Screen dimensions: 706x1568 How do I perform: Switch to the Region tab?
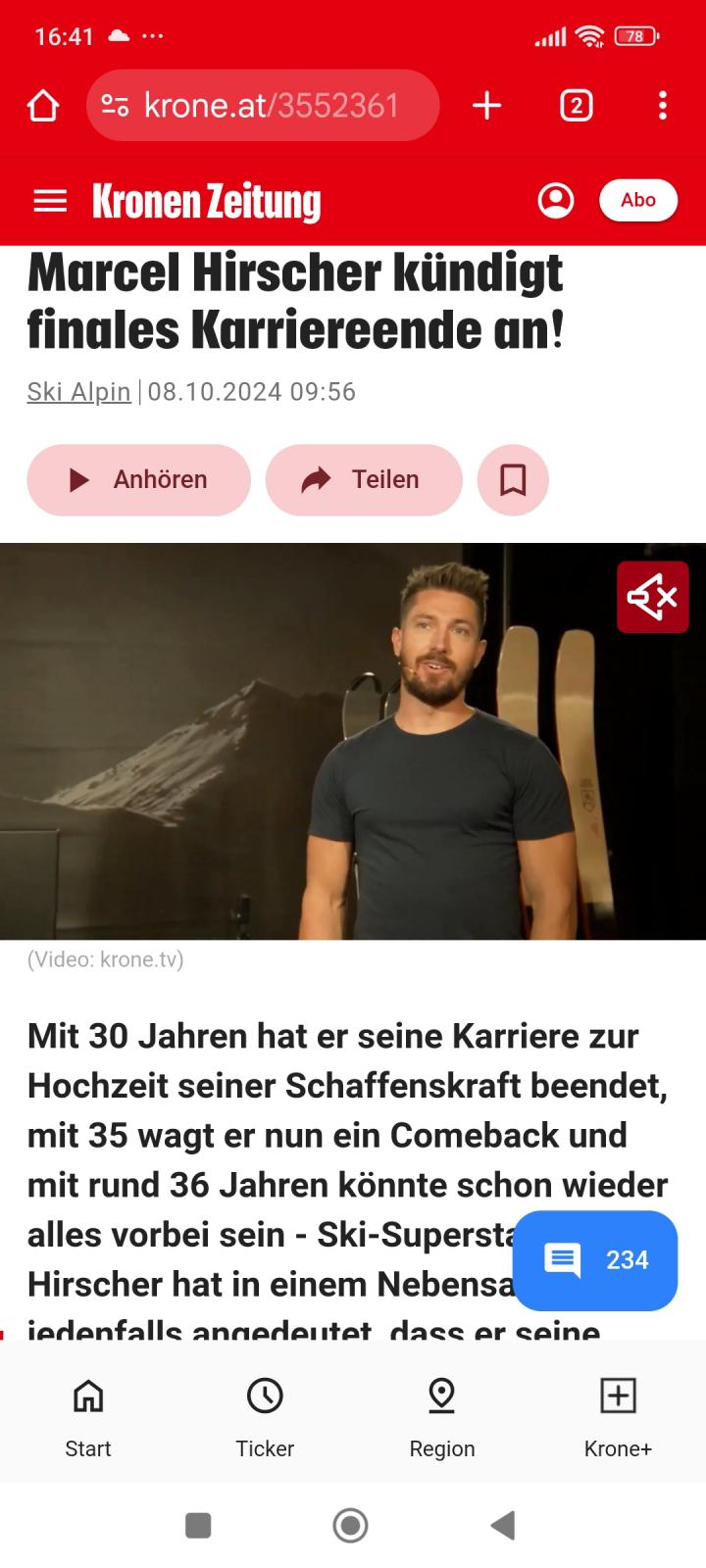point(442,1418)
